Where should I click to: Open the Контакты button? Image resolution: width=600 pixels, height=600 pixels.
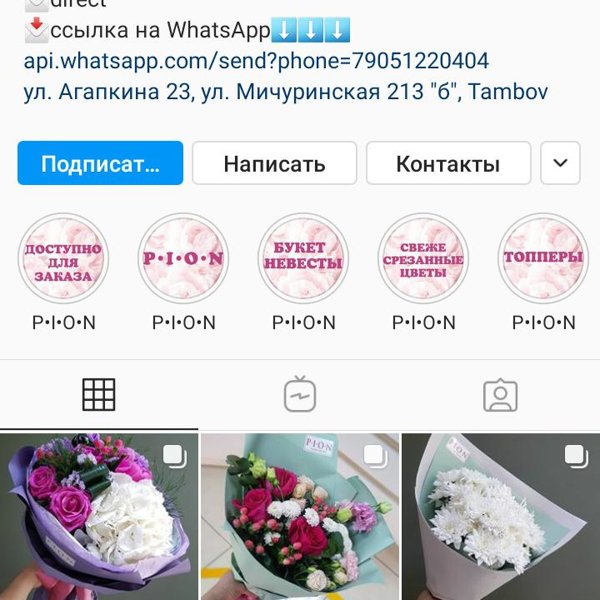[447, 163]
